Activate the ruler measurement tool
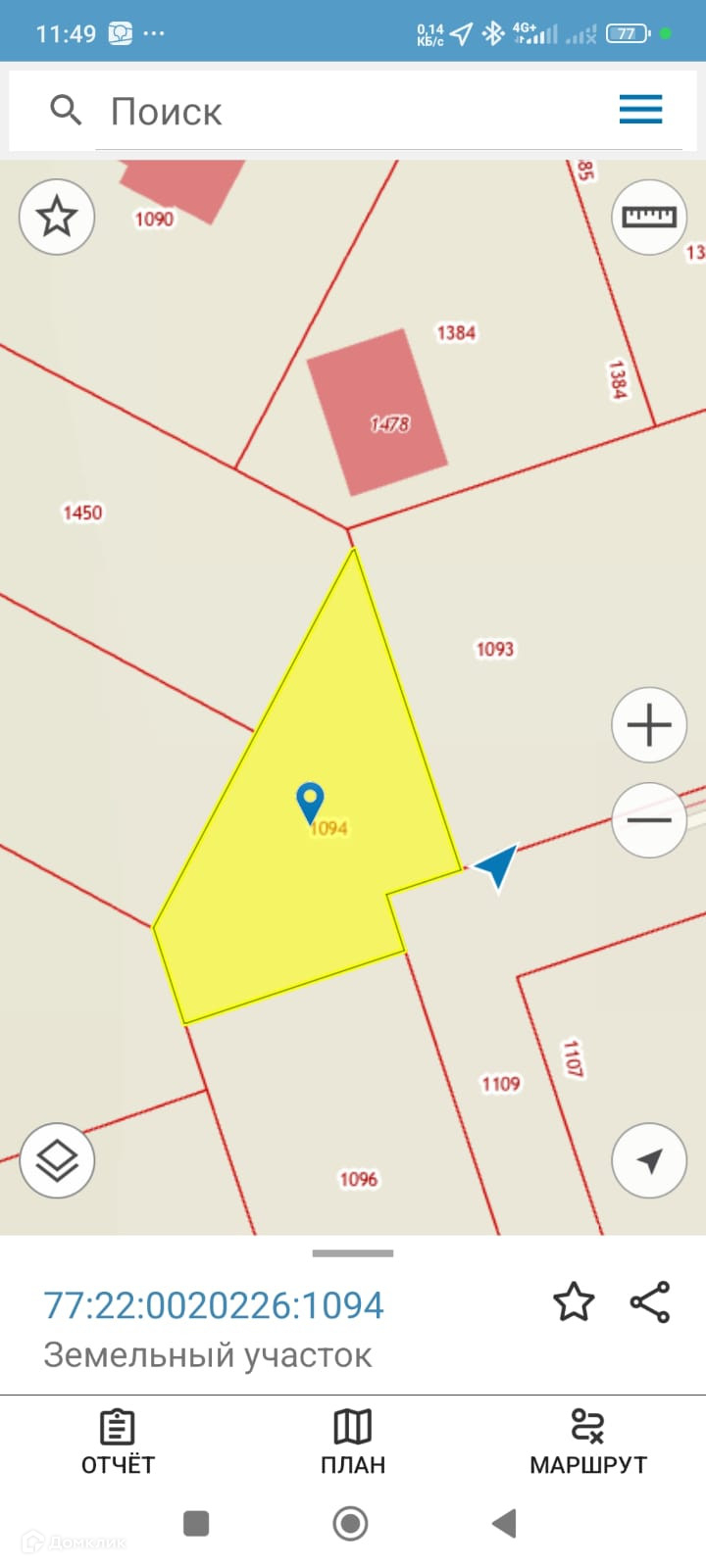The image size is (706, 1568). [x=649, y=217]
